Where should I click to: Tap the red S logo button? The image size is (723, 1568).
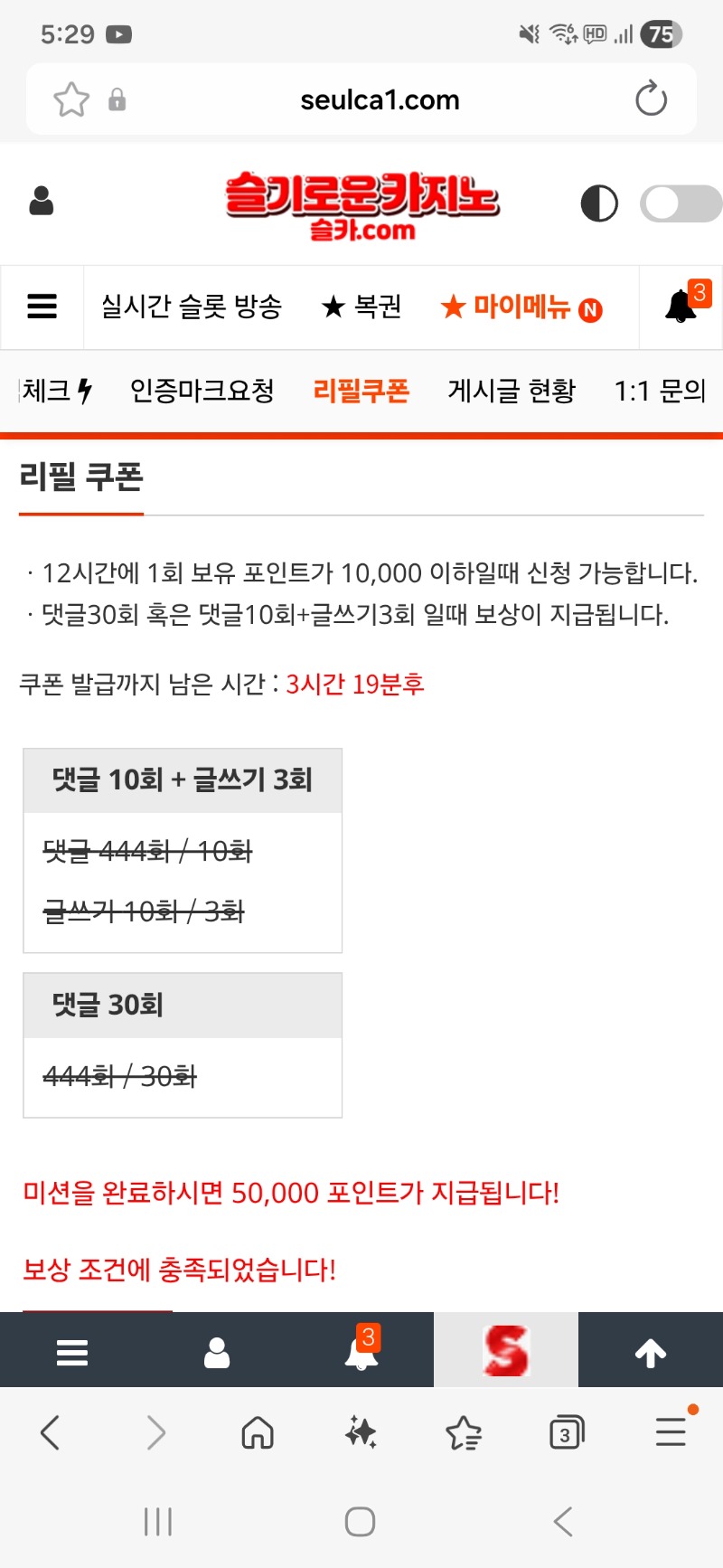pyautogui.click(x=506, y=1350)
